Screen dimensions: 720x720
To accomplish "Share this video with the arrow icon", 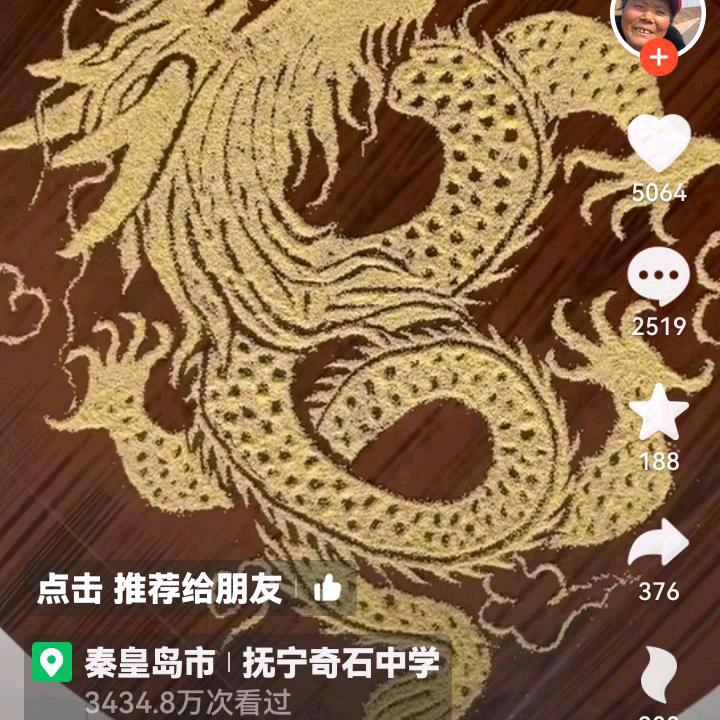I will 658,543.
